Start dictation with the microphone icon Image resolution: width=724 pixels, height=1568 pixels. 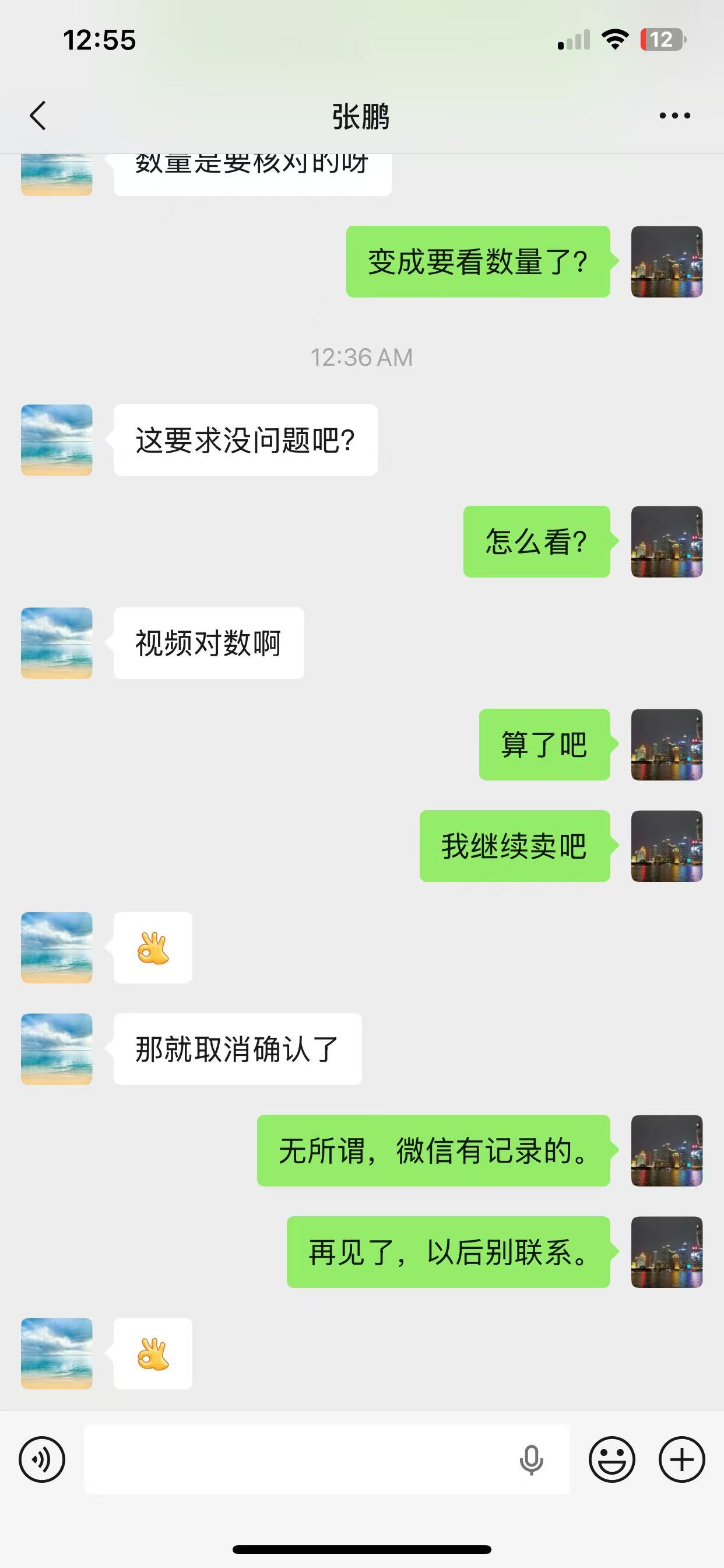(531, 1459)
